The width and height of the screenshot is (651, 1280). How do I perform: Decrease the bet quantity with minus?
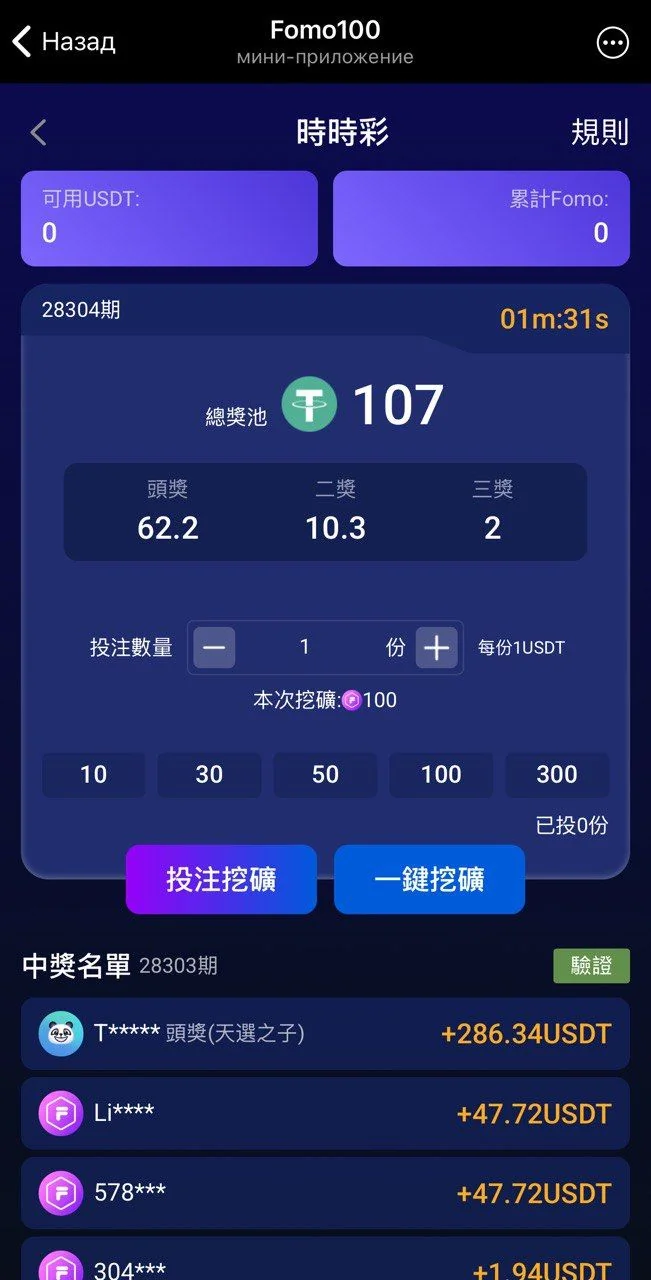click(214, 648)
